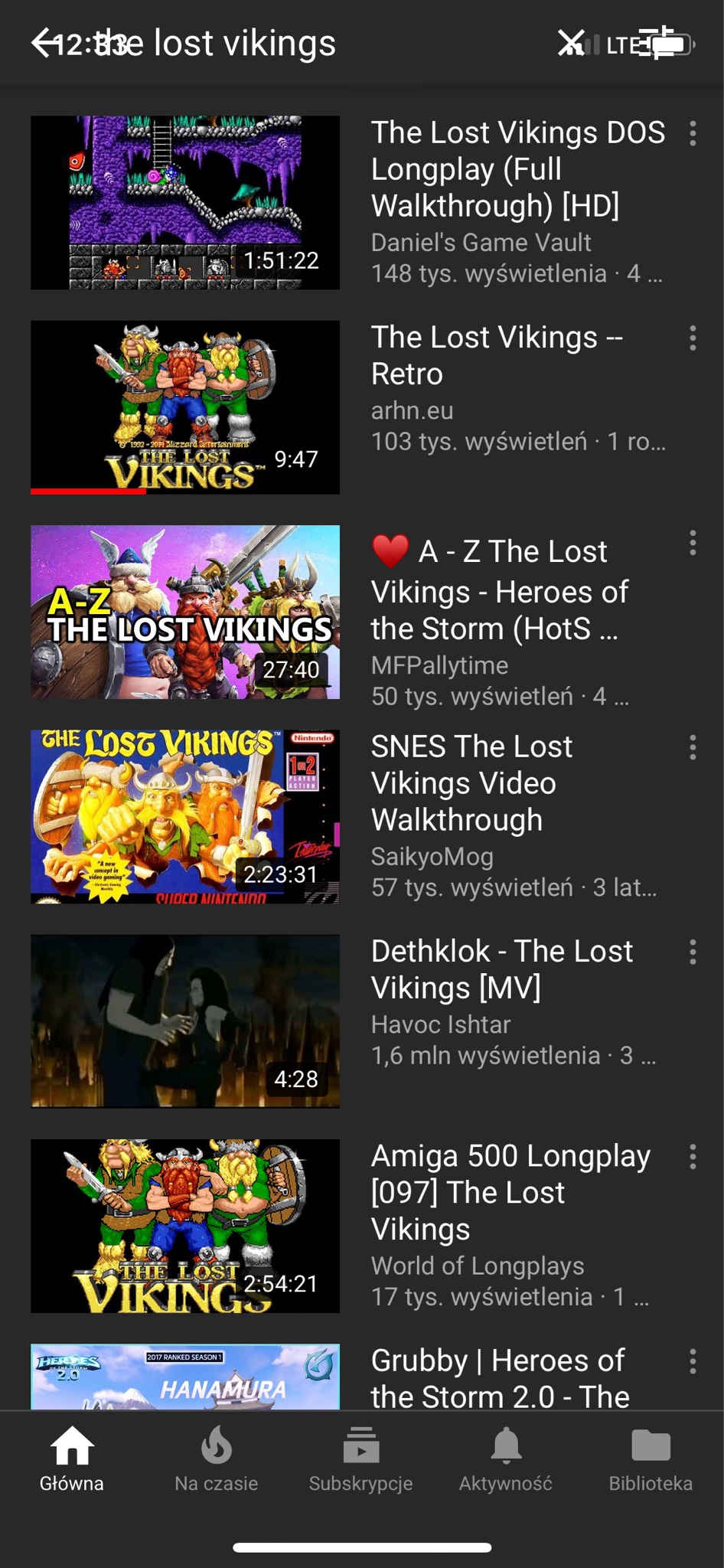The image size is (724, 1568).
Task: Open options for the Grubby video
Action: [x=693, y=1361]
